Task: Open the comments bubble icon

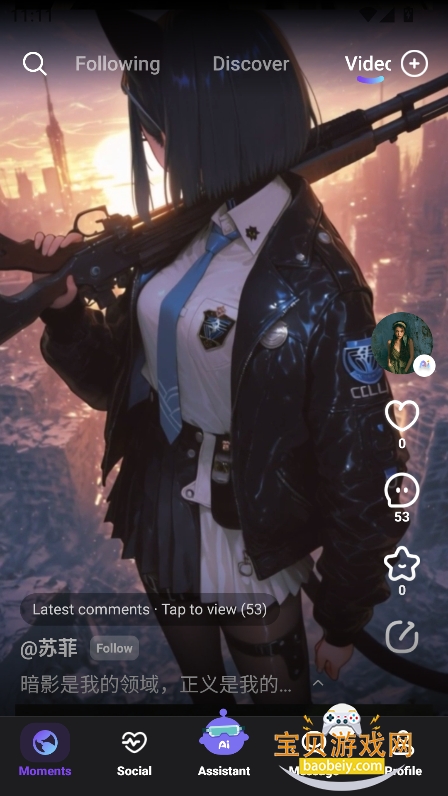Action: click(402, 490)
